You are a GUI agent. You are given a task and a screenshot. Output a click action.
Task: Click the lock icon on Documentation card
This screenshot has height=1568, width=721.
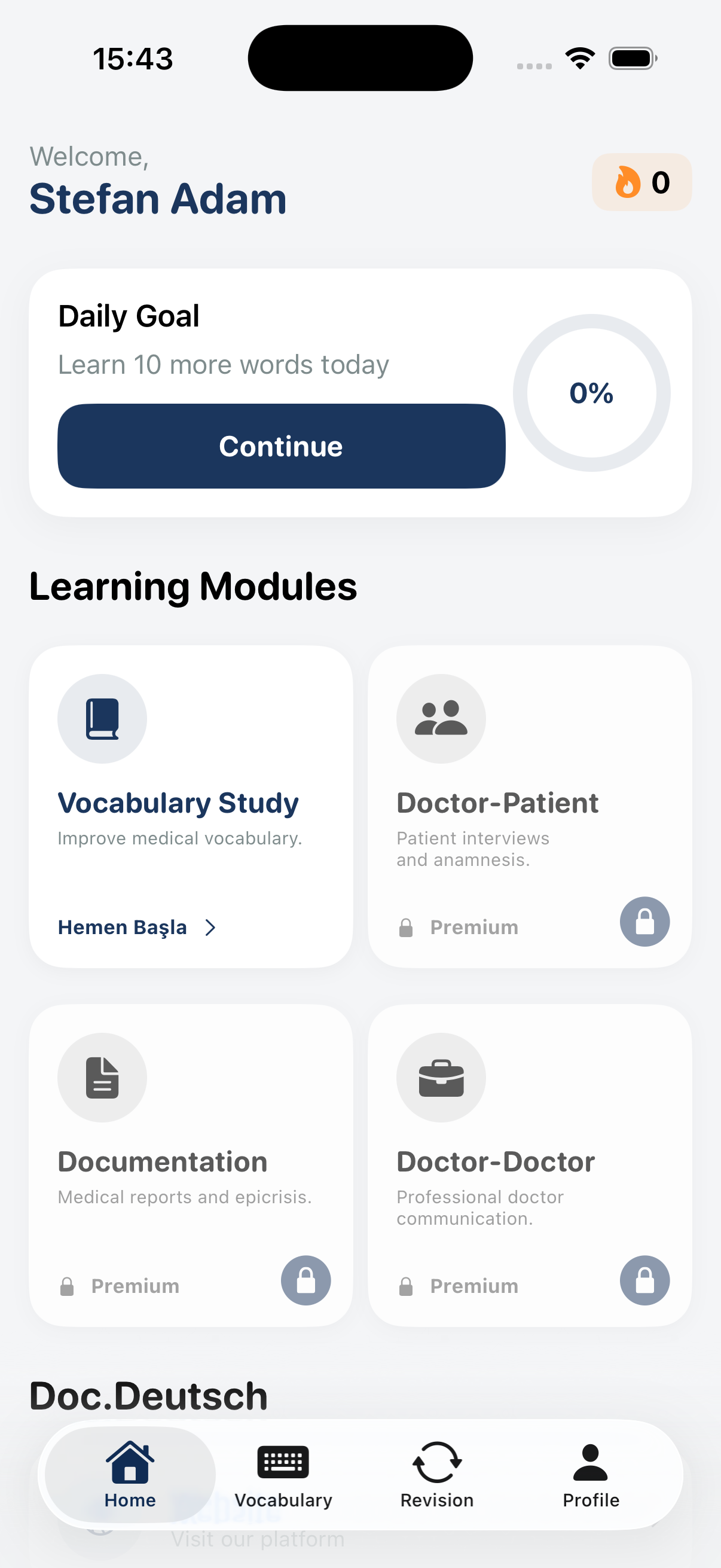click(x=306, y=1280)
